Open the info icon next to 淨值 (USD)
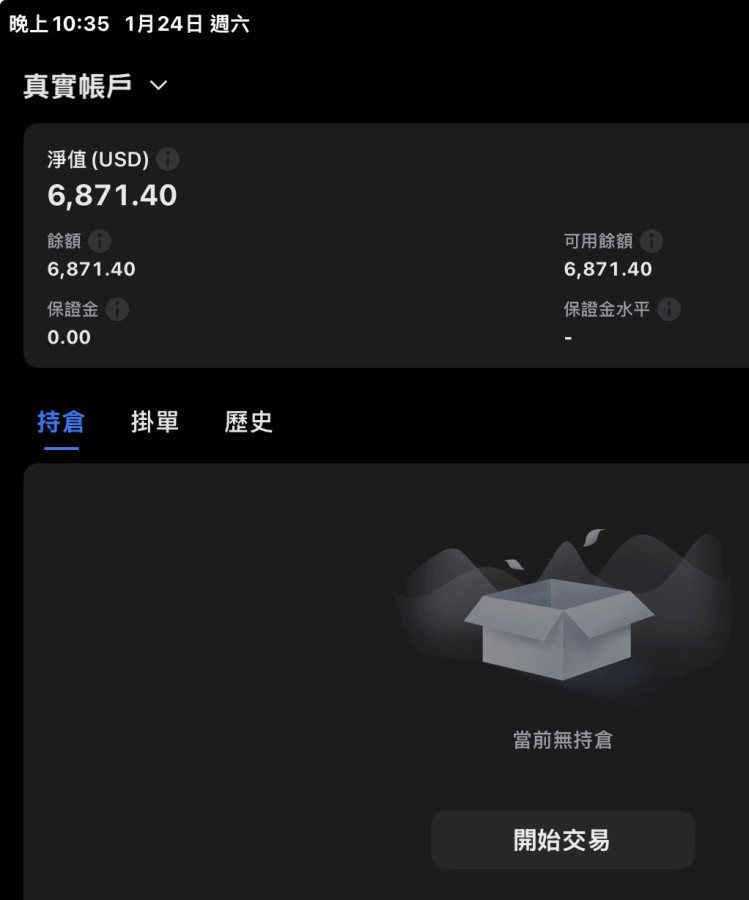749x900 pixels. (x=168, y=159)
